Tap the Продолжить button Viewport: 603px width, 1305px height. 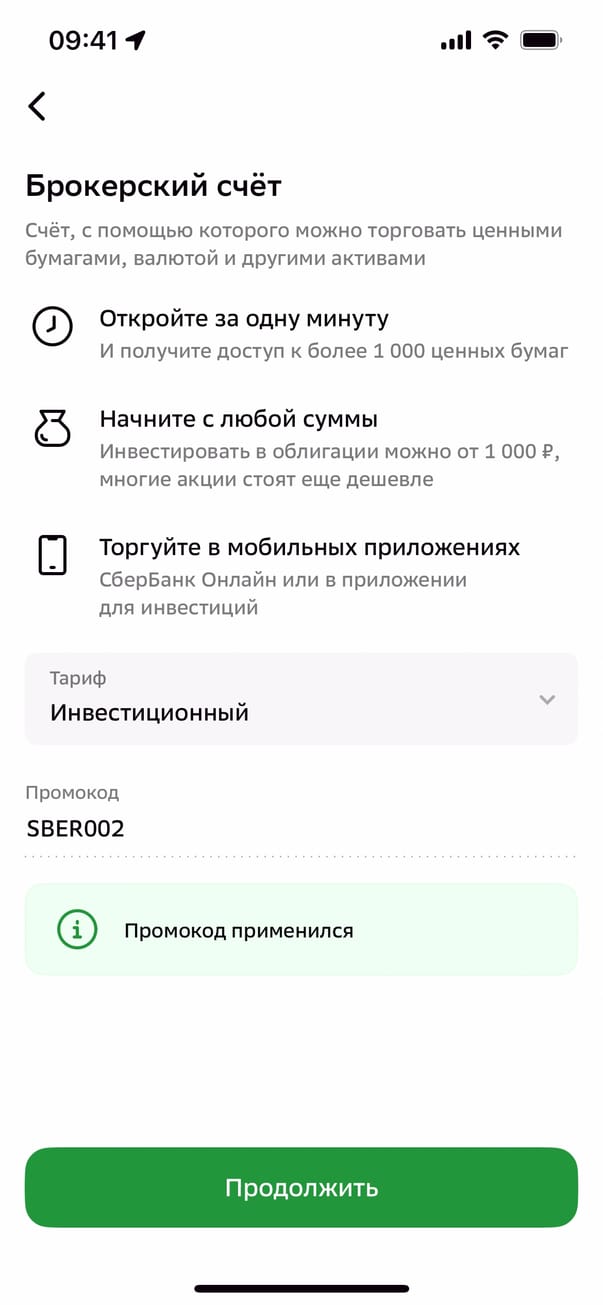click(x=301, y=1187)
